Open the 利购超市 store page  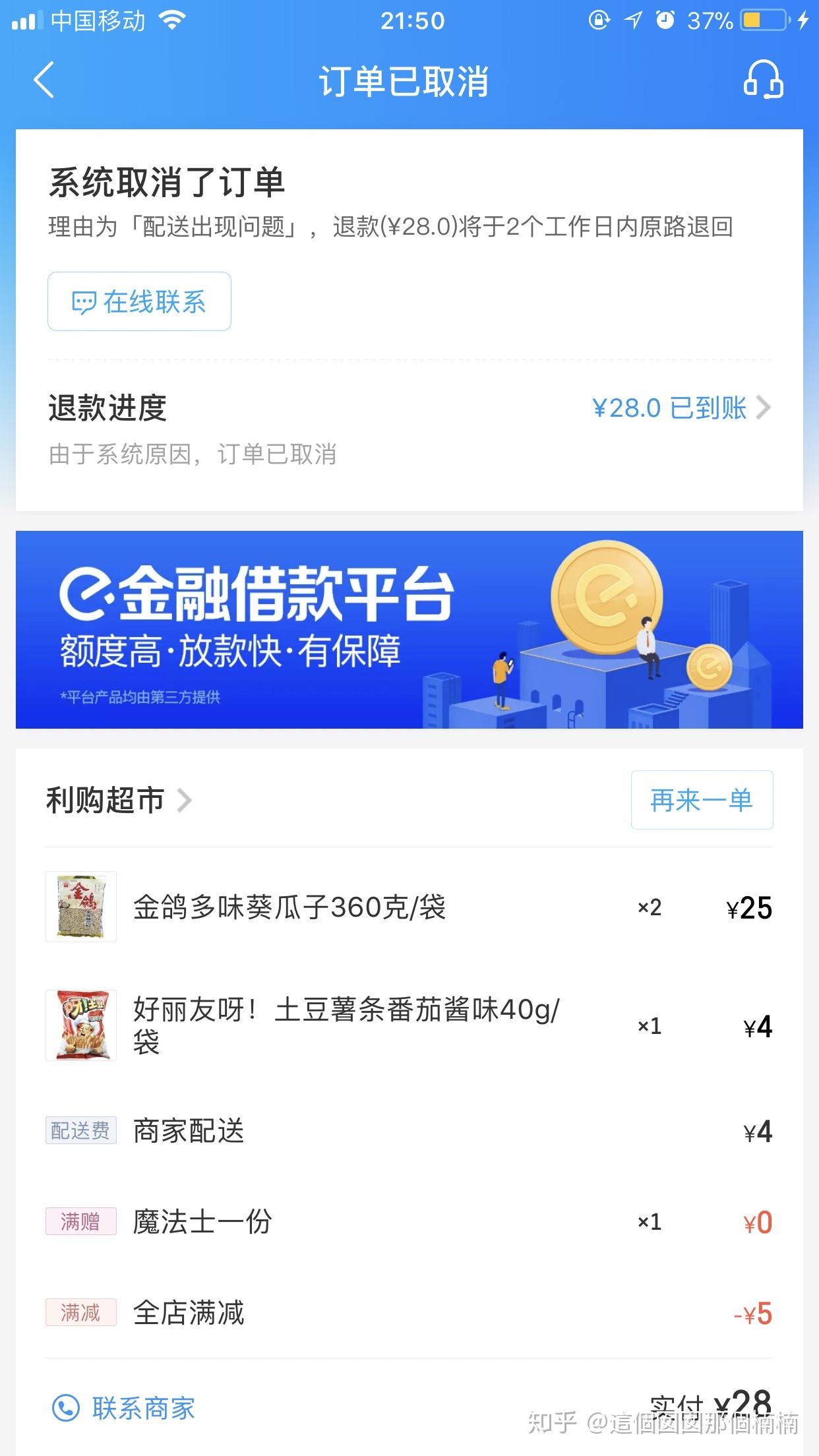click(x=119, y=801)
